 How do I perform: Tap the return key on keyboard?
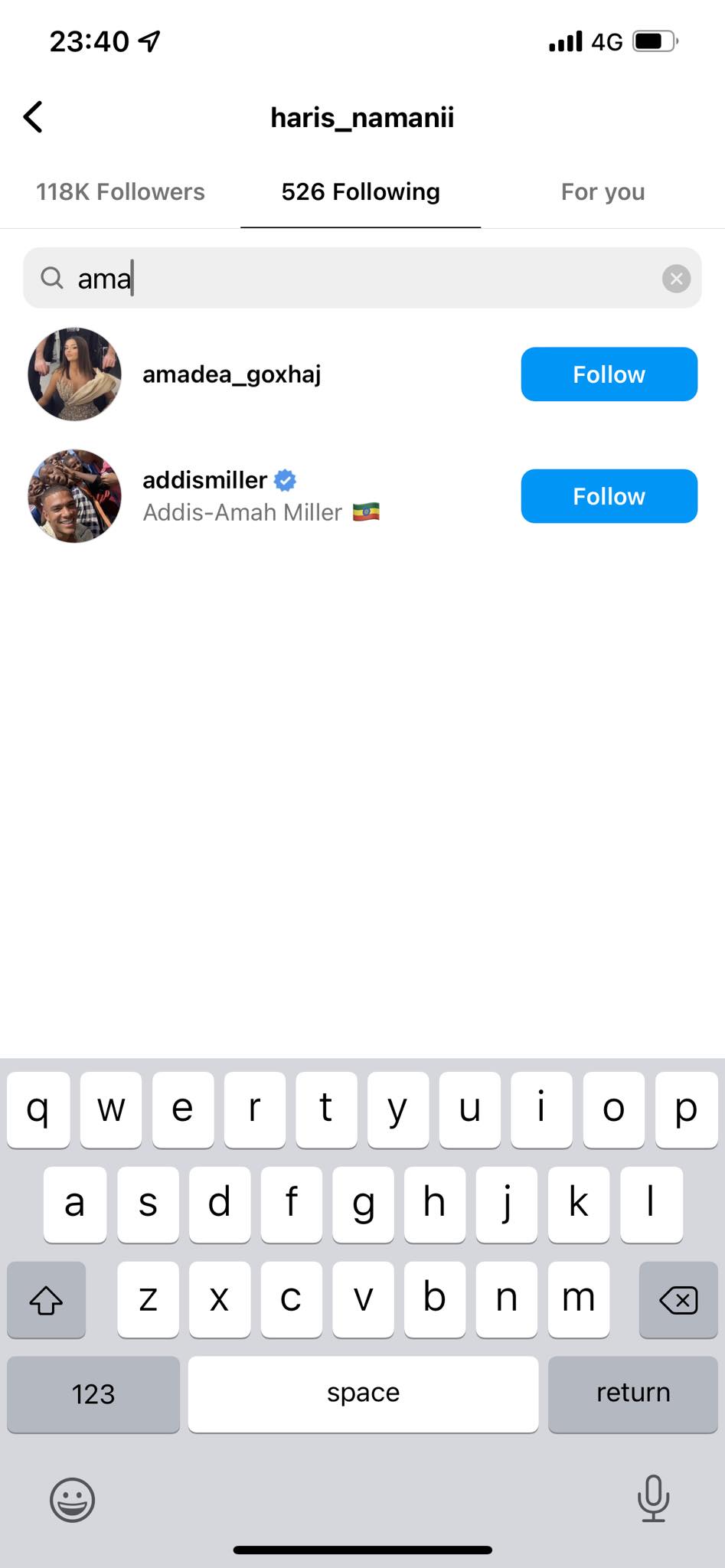[632, 1393]
